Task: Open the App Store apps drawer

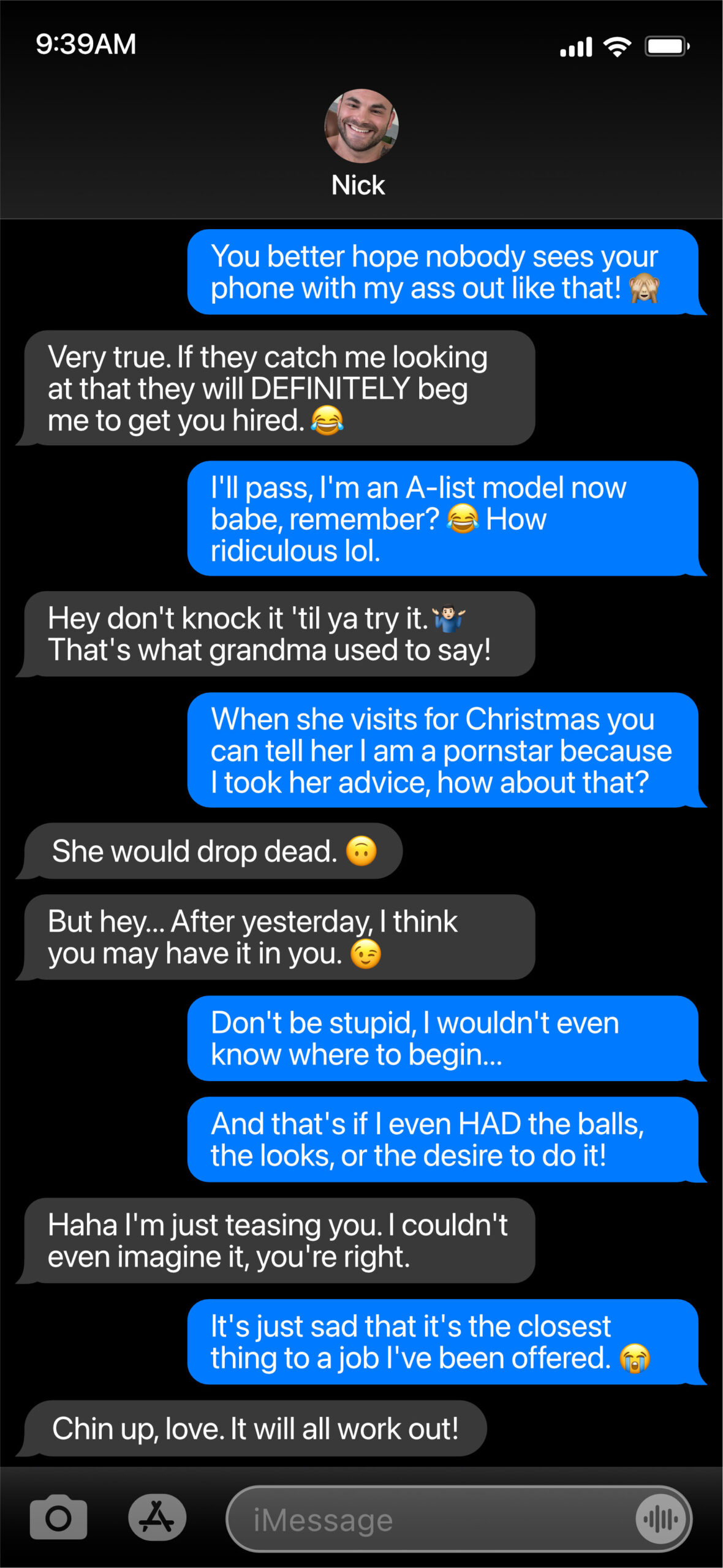Action: 157,1518
